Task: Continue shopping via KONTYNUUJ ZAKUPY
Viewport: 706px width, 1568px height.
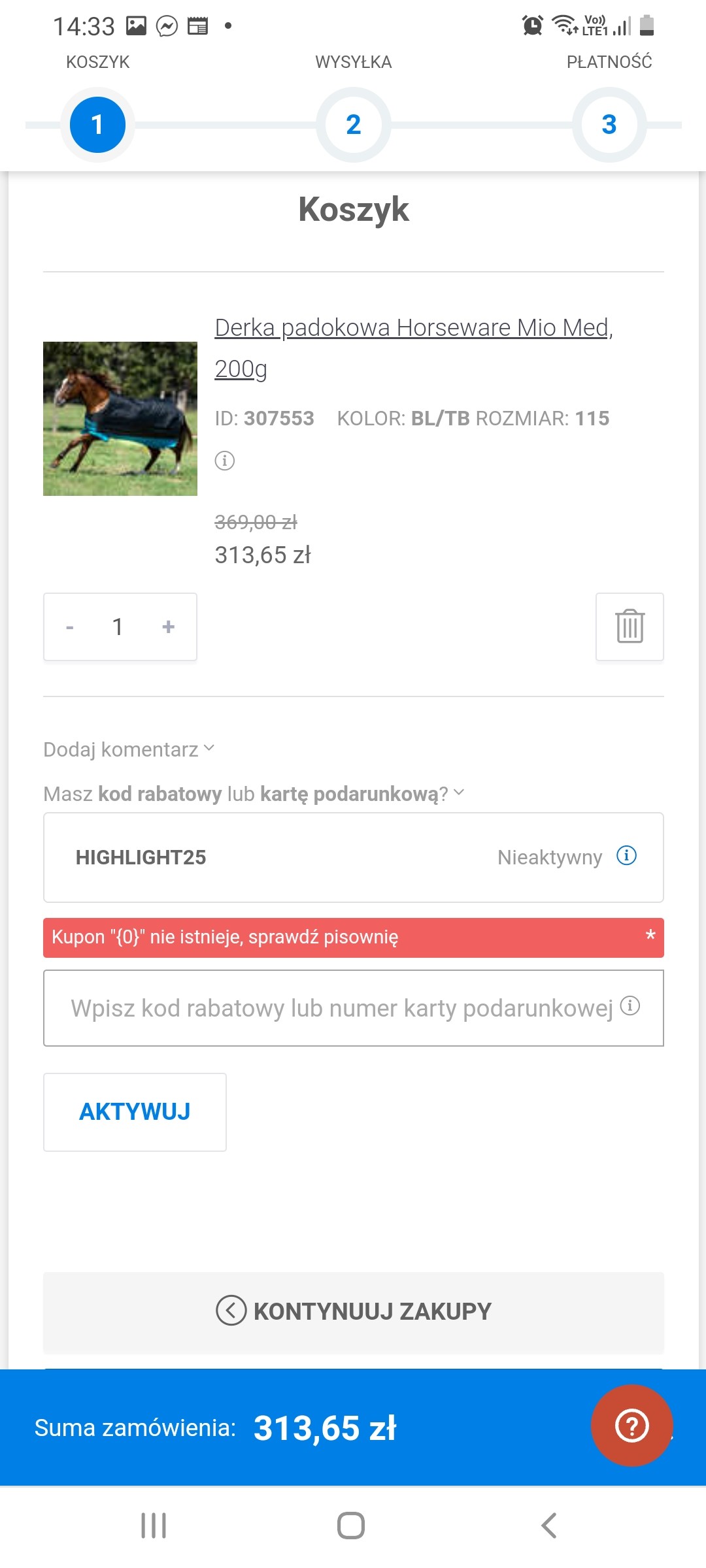Action: click(x=354, y=1311)
